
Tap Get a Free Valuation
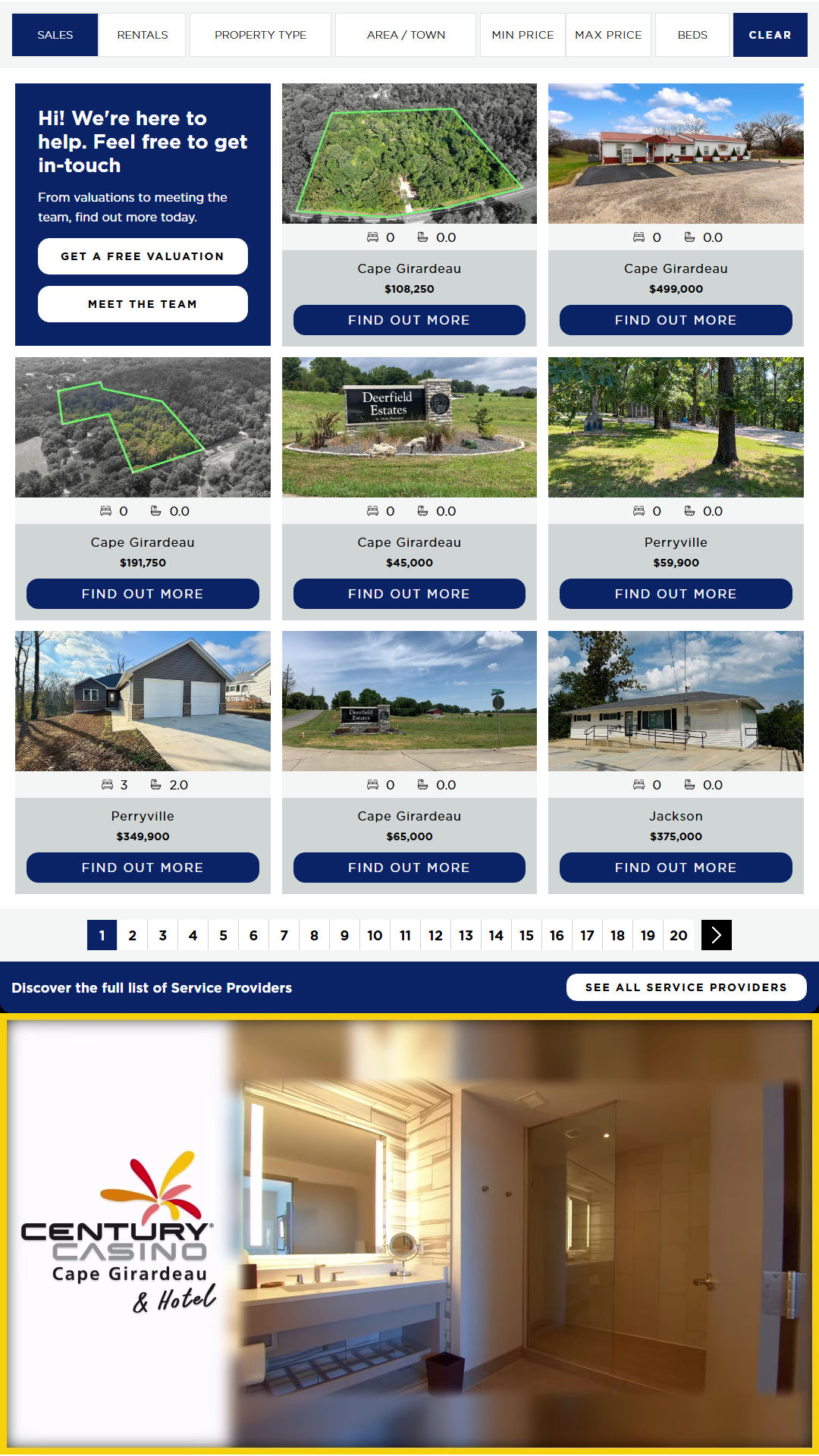[x=143, y=256]
